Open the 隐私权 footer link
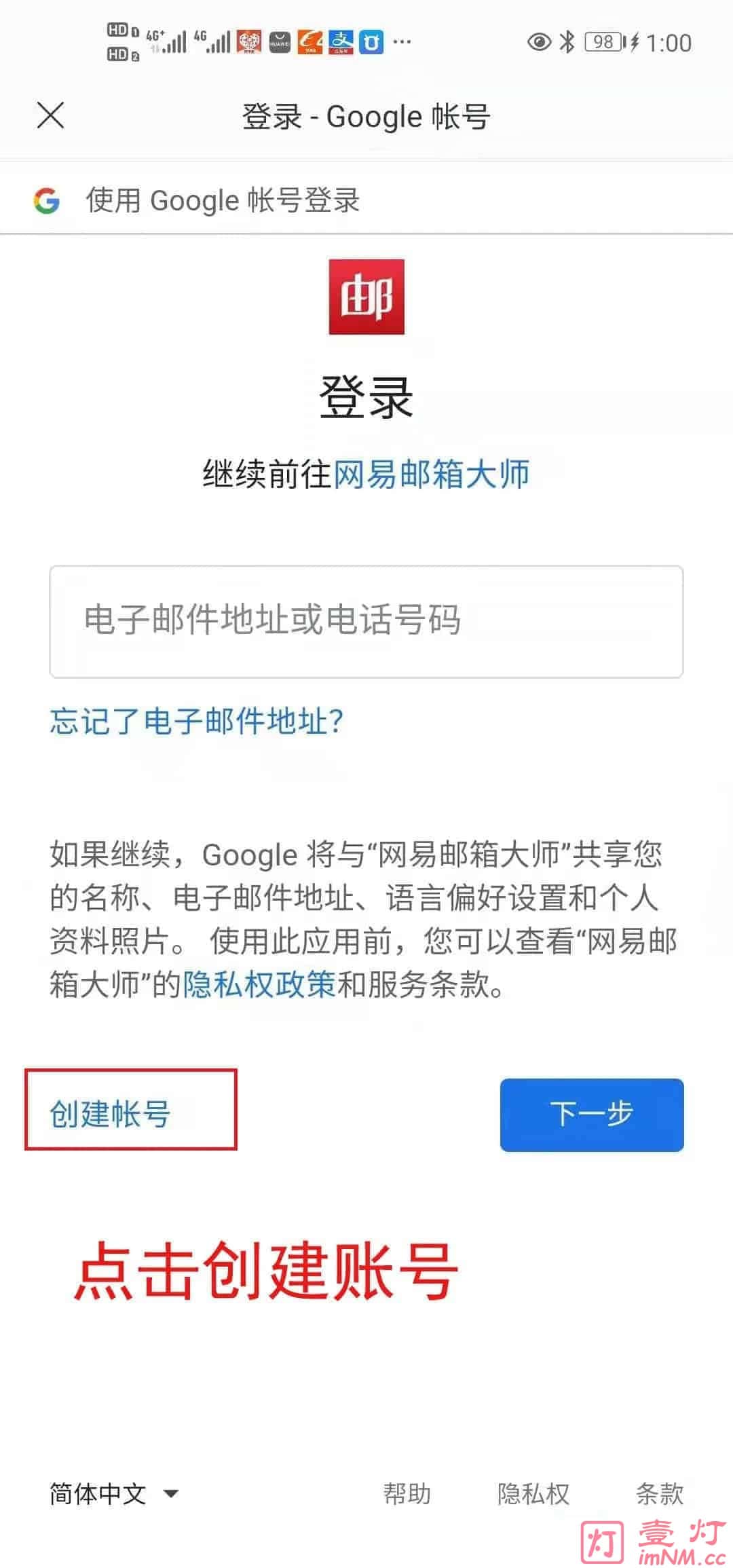 tap(533, 1494)
